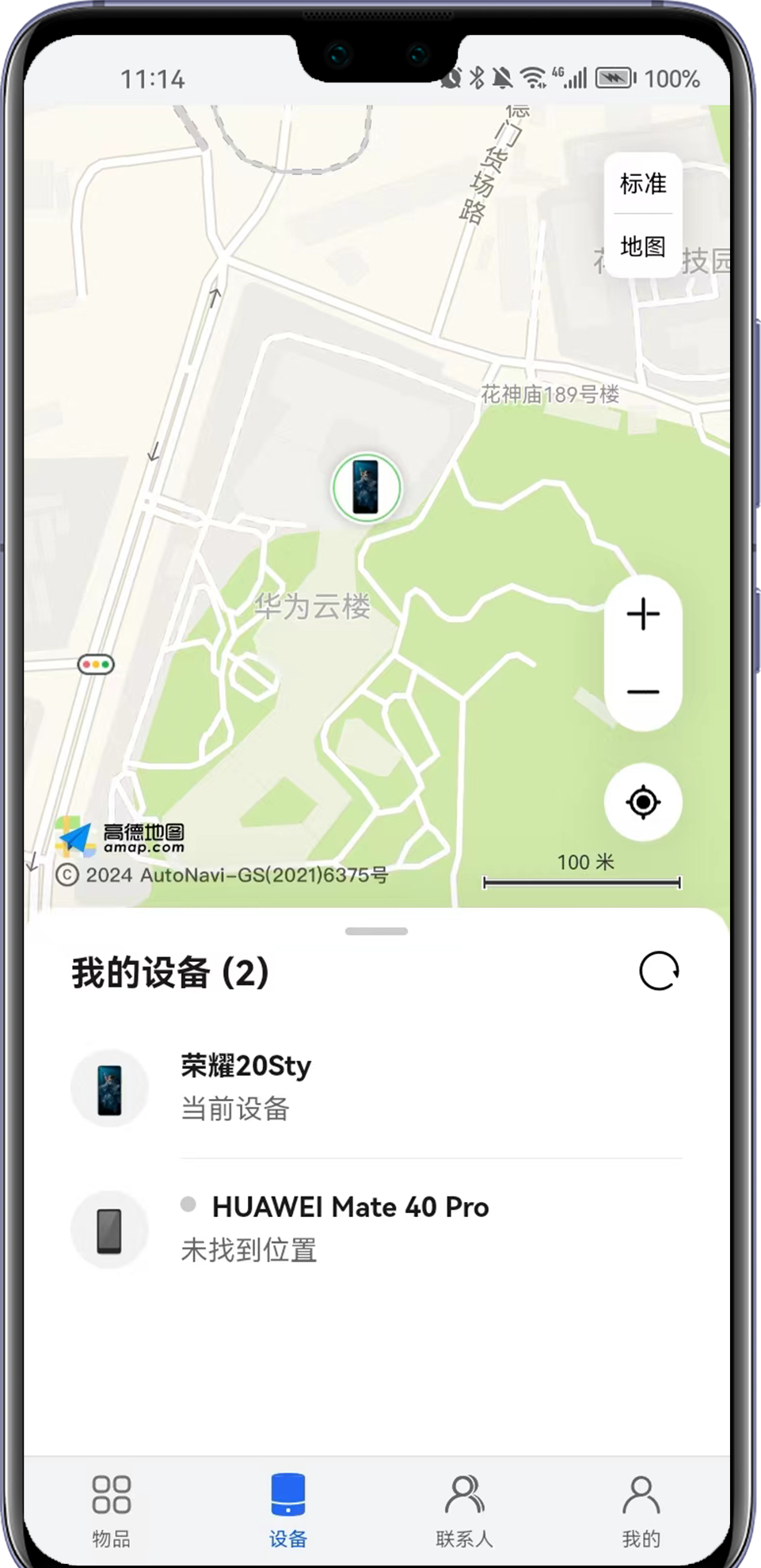The image size is (761, 1568).
Task: Switch to the 设备 tab
Action: coord(287,1510)
